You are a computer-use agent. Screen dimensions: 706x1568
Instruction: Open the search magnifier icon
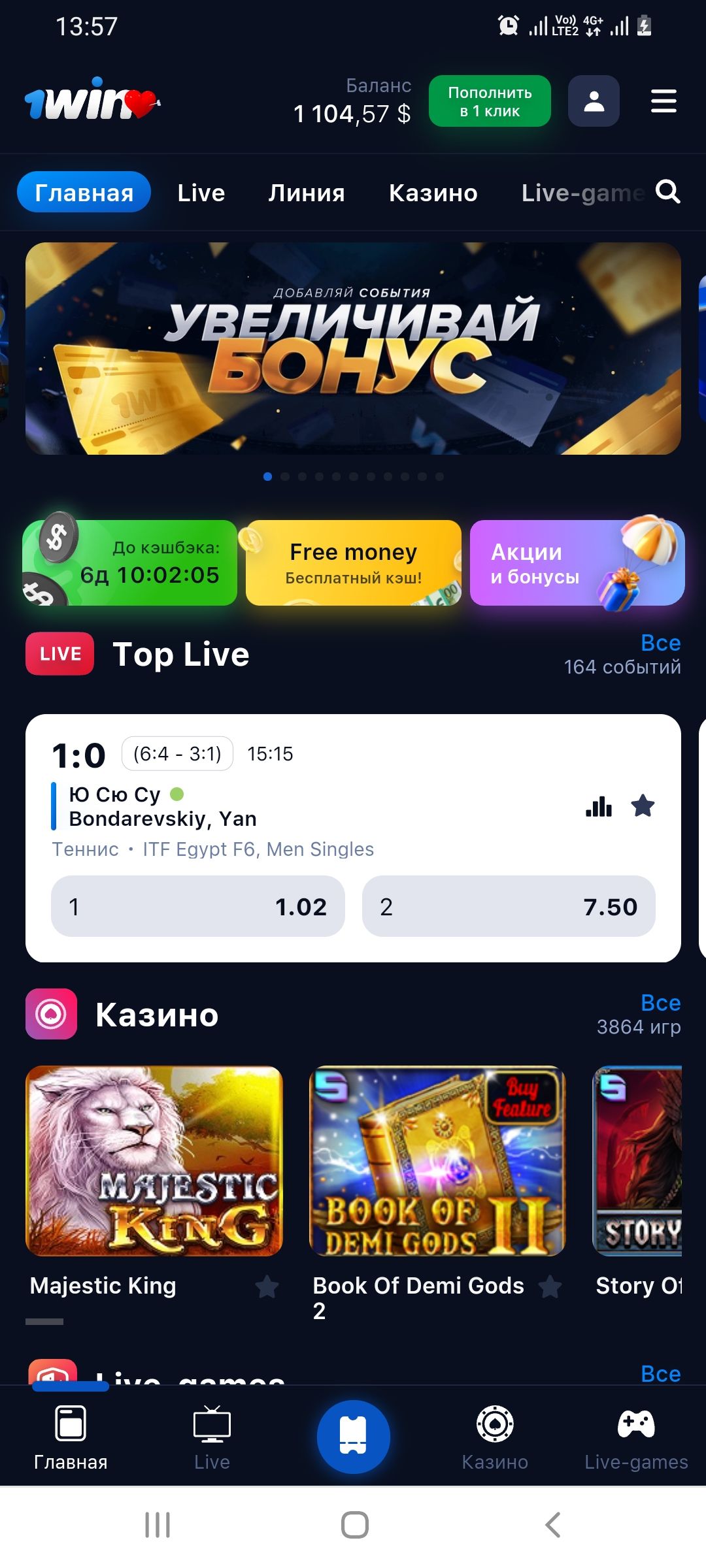[x=668, y=192]
